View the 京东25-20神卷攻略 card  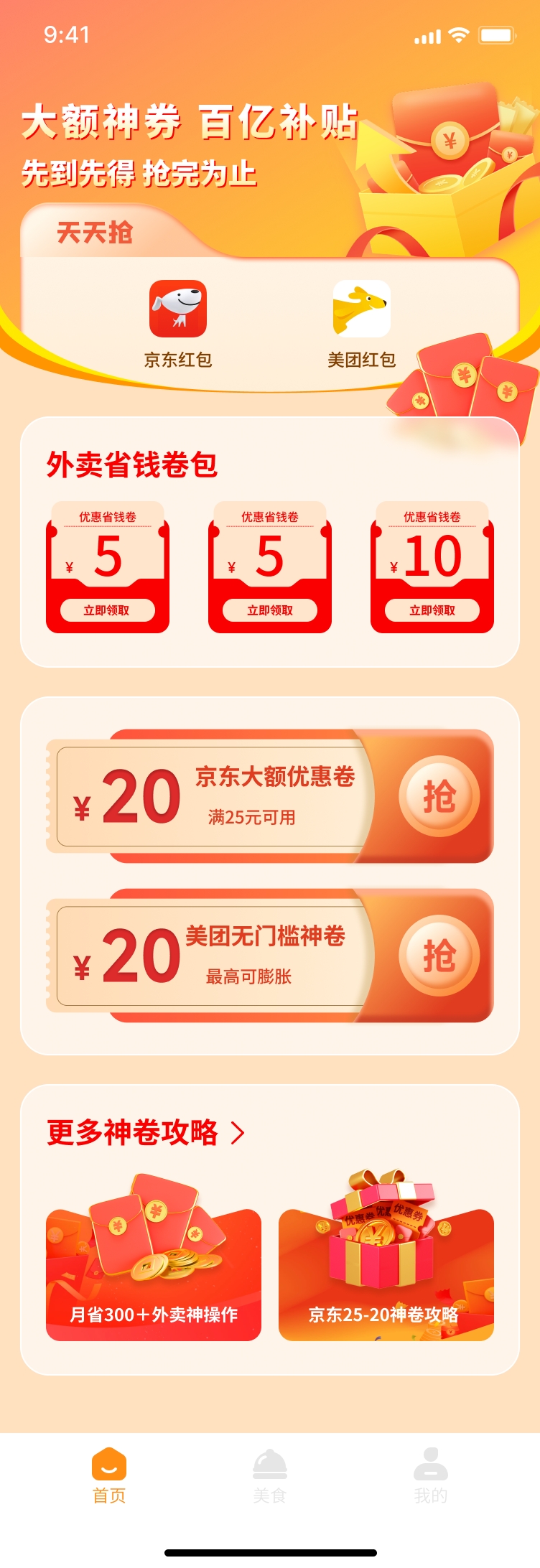click(386, 1274)
